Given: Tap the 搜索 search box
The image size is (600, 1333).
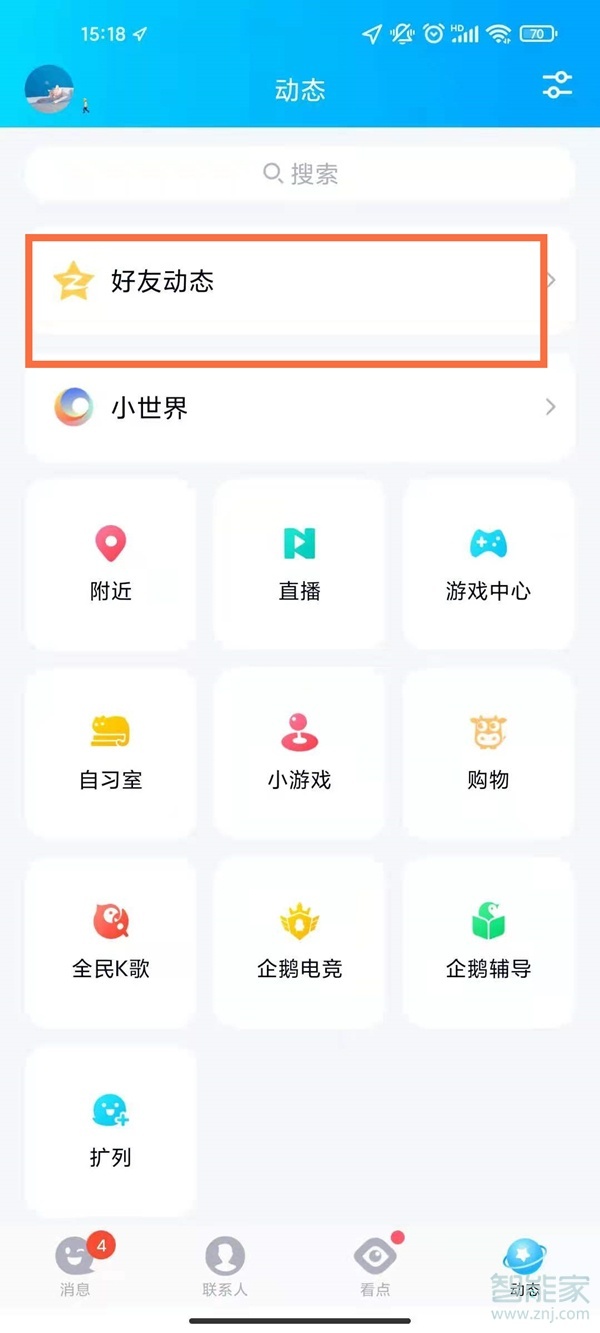Looking at the screenshot, I should 300,174.
